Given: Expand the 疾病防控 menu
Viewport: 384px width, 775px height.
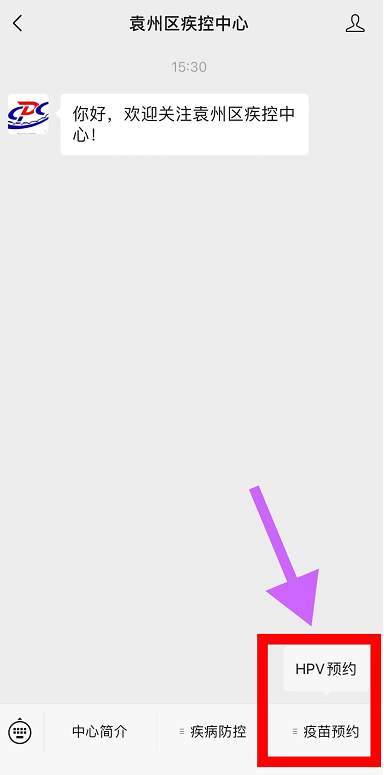Looking at the screenshot, I should point(213,732).
